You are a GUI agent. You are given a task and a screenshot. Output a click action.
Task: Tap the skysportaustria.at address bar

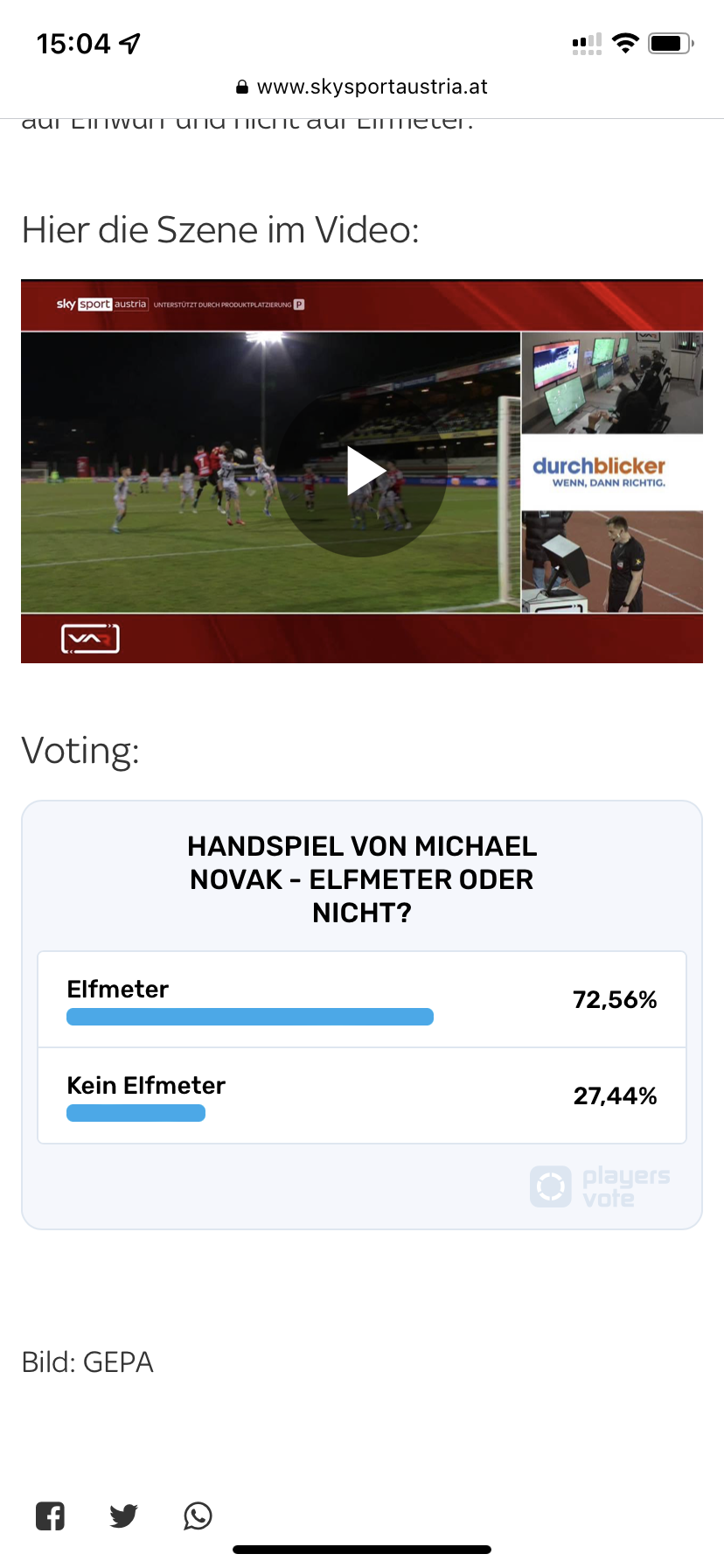pos(362,87)
